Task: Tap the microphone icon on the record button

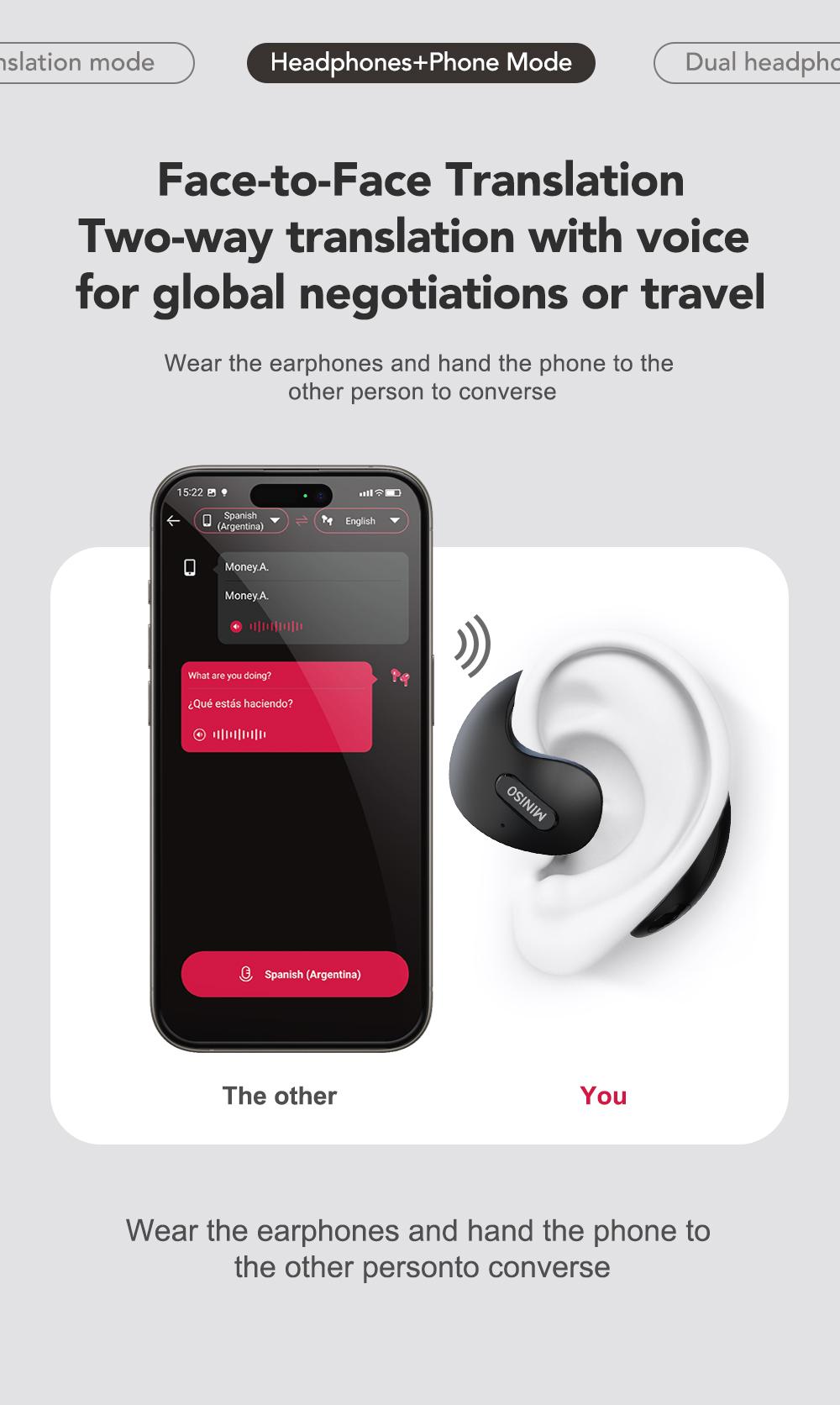Action: [x=246, y=974]
